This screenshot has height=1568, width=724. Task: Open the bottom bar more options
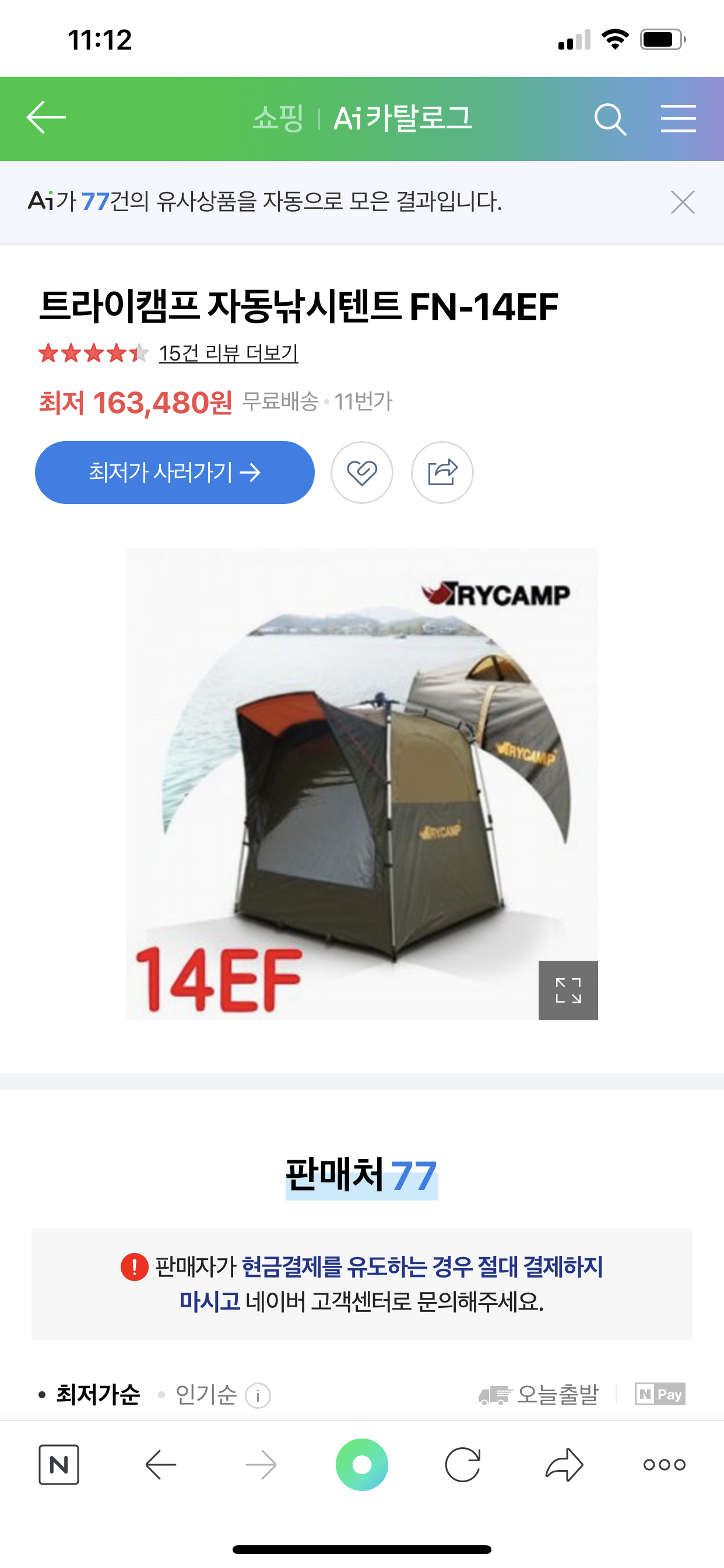[x=665, y=1465]
